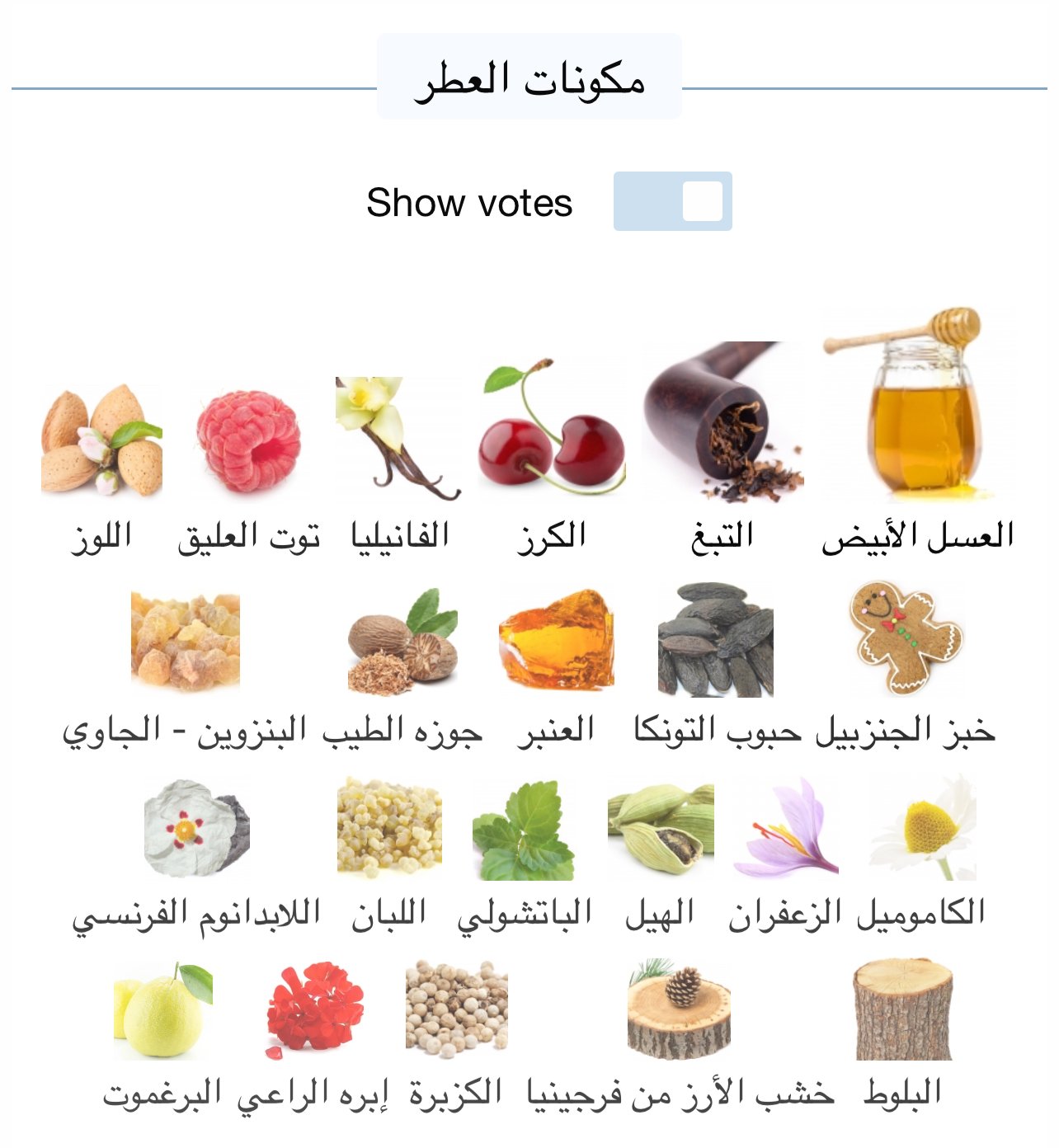This screenshot has height=1148, width=1059.
Task: Open the الكاموميل chamomile note
Action: tap(922, 829)
